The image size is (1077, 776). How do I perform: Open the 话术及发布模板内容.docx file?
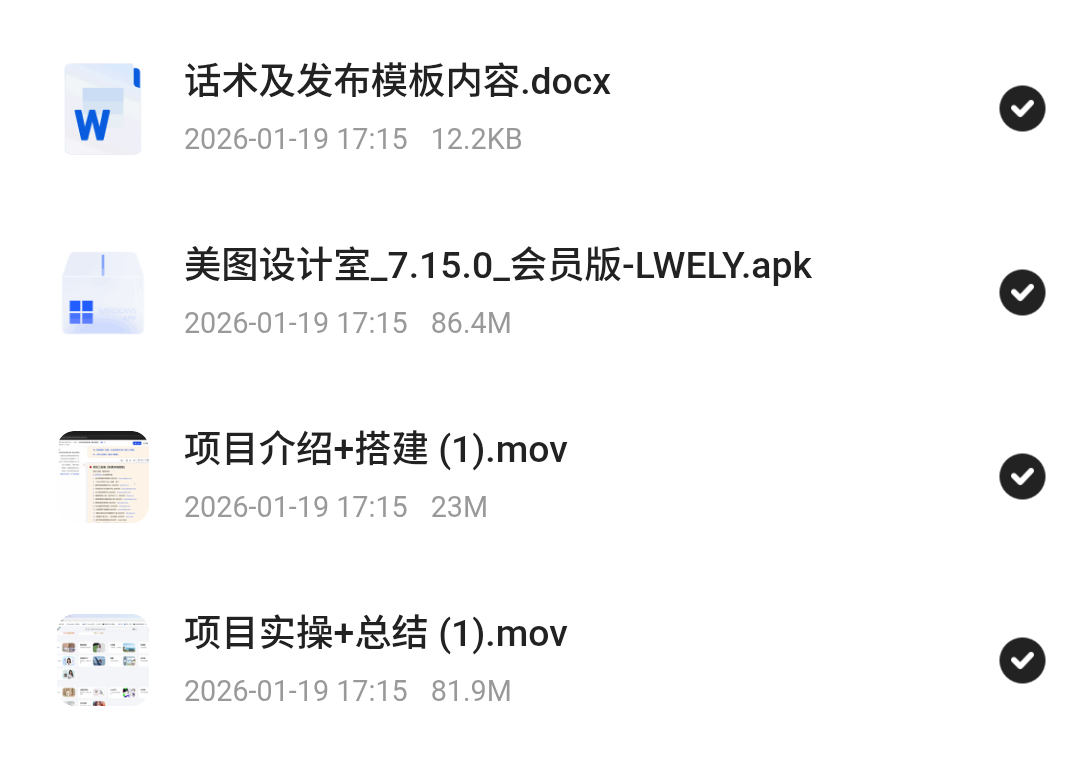tap(397, 82)
